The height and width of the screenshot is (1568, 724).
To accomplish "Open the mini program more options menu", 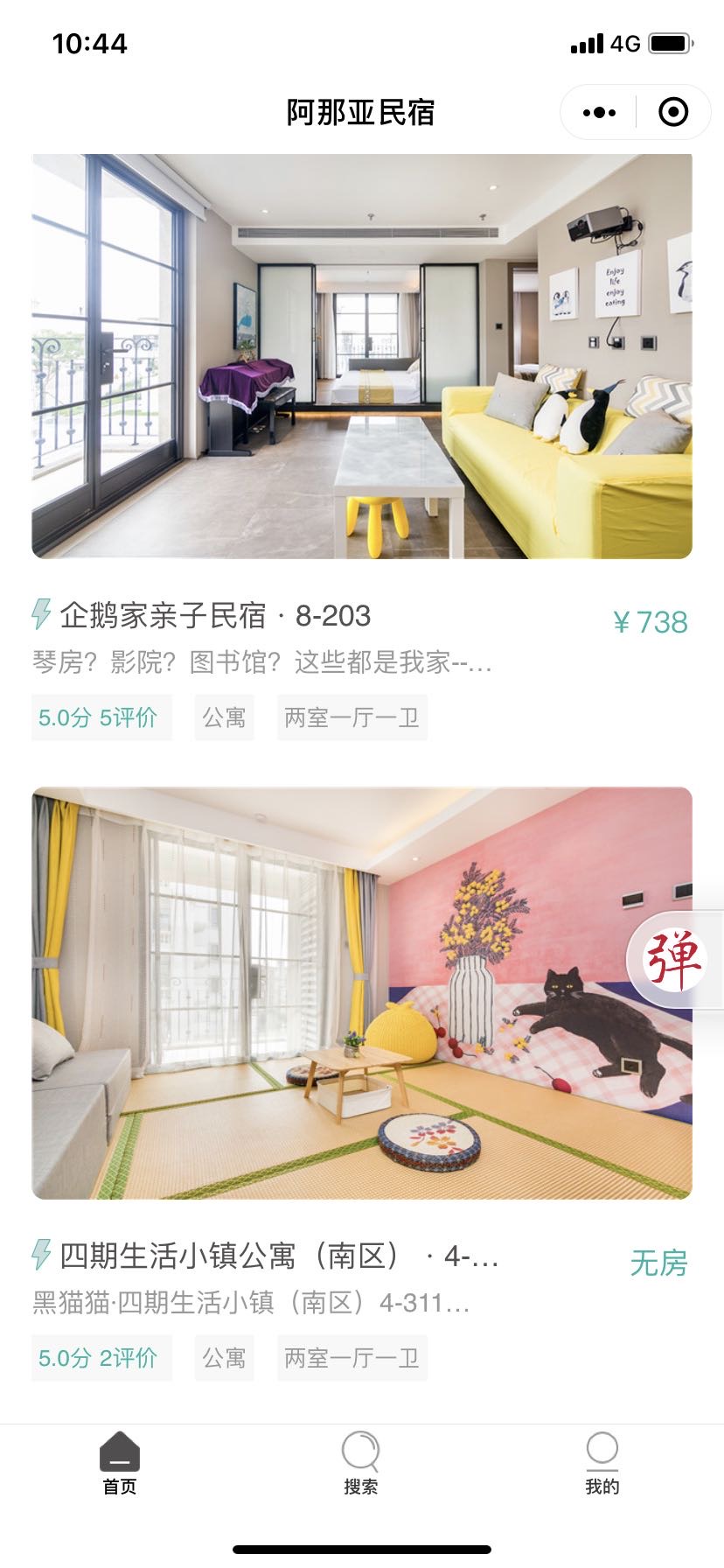I will pos(599,113).
